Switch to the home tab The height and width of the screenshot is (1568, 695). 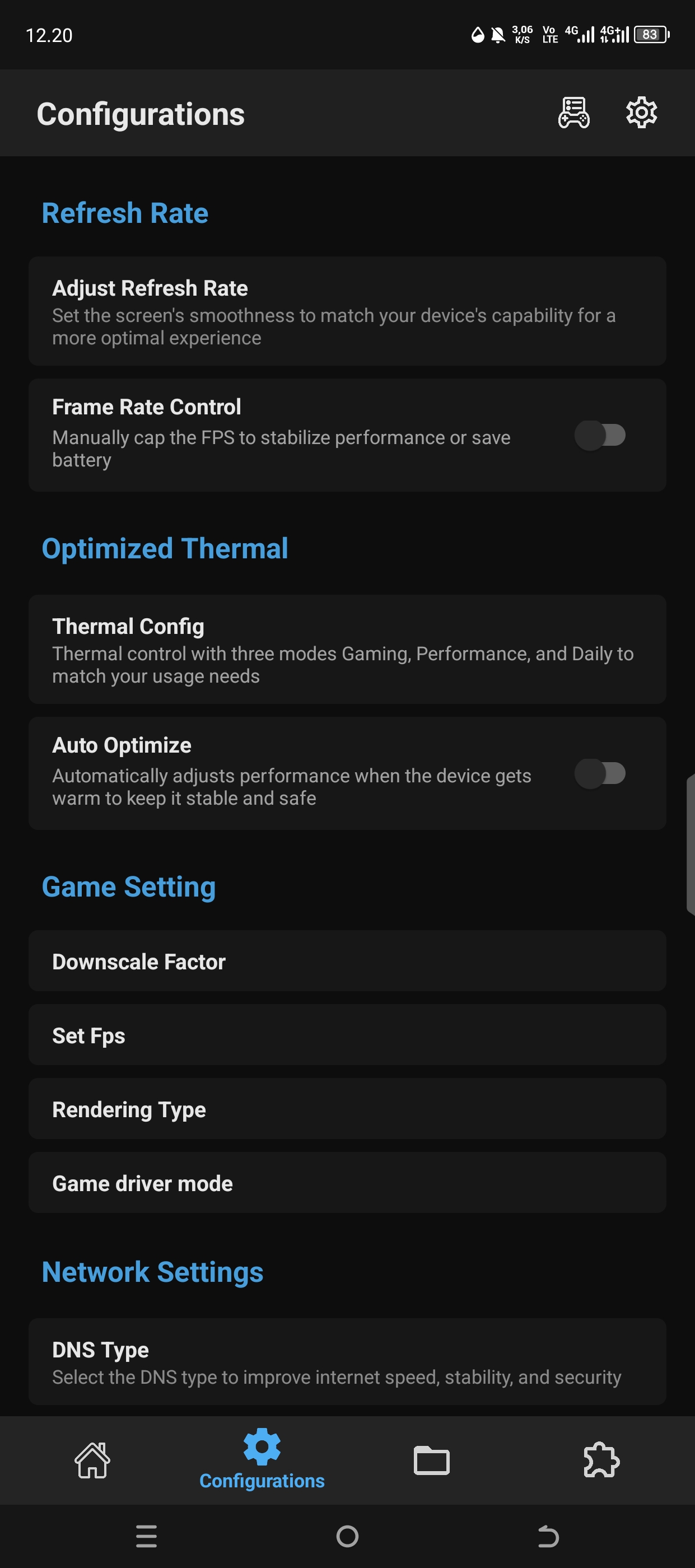92,1460
